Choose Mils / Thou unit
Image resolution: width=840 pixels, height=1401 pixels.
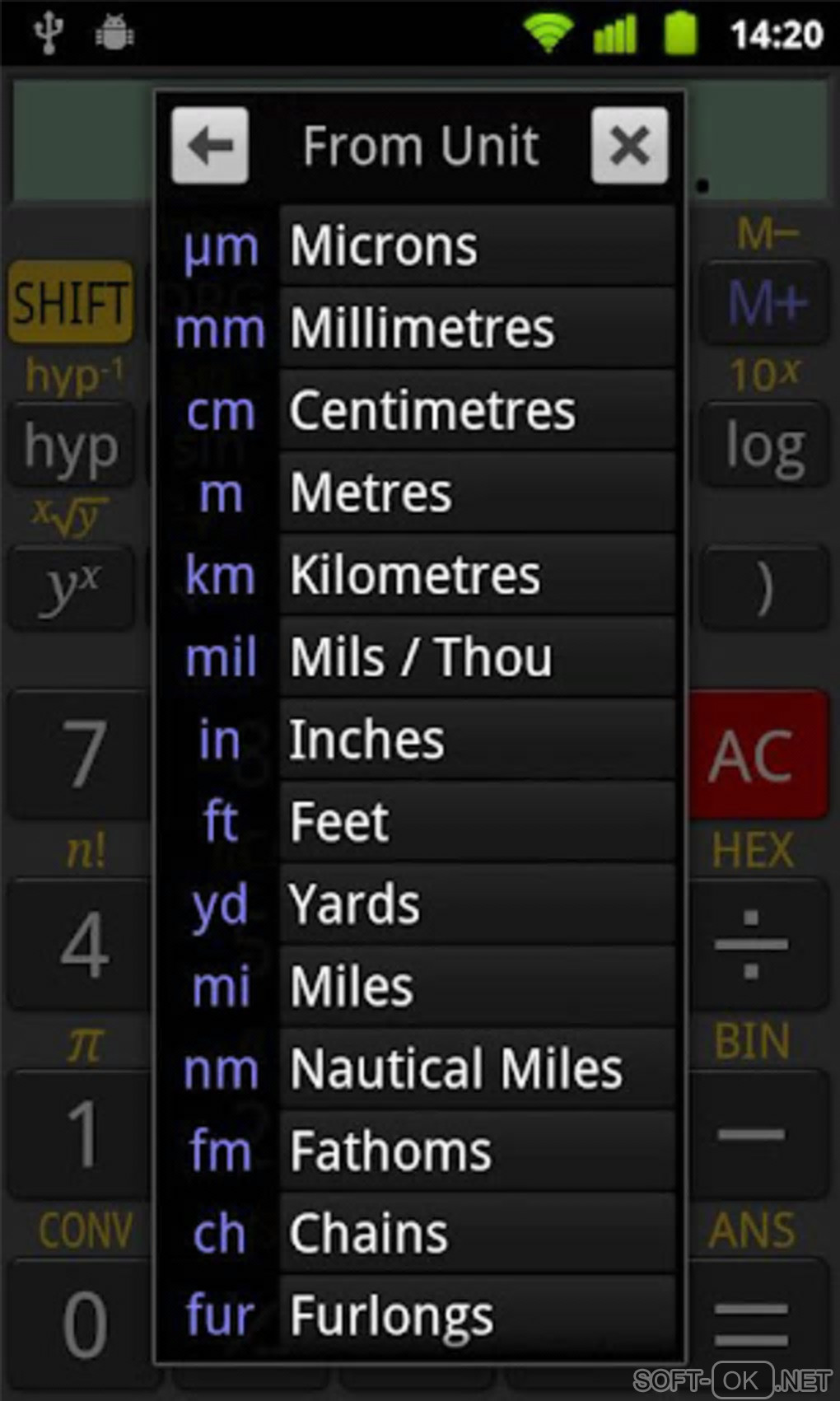476,657
